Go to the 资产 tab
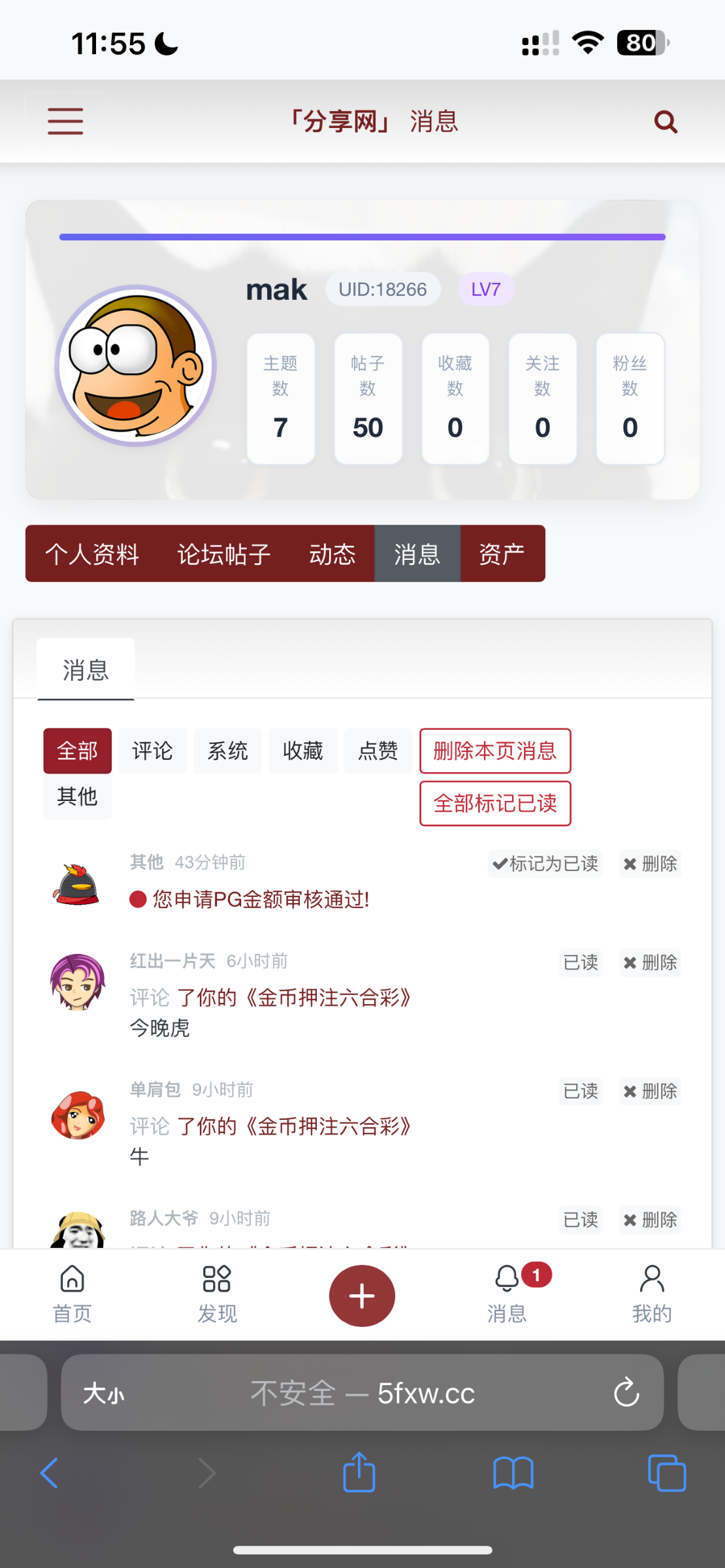This screenshot has height=1568, width=725. pyautogui.click(x=502, y=554)
